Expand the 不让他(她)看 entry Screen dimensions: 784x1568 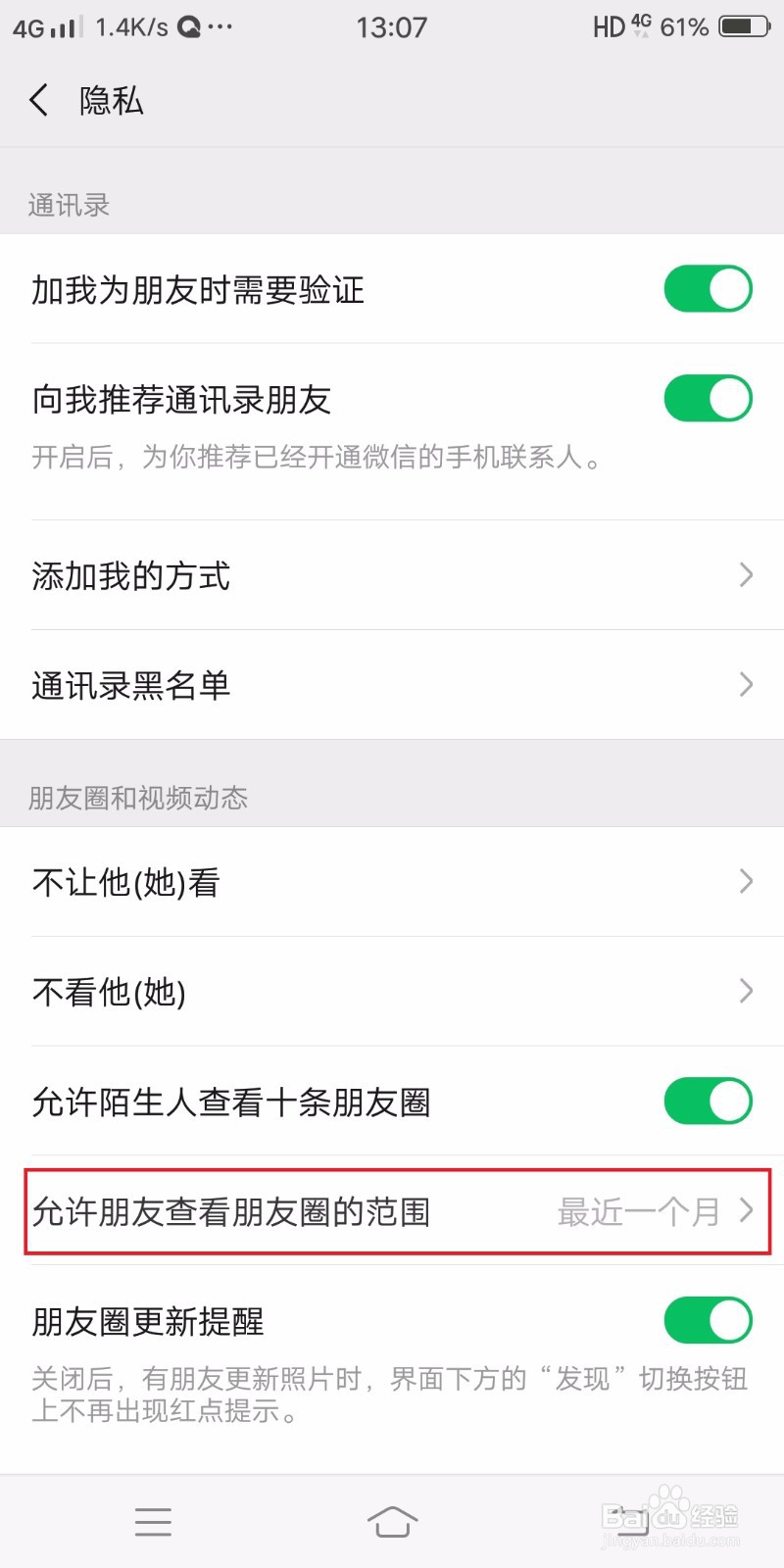point(745,882)
